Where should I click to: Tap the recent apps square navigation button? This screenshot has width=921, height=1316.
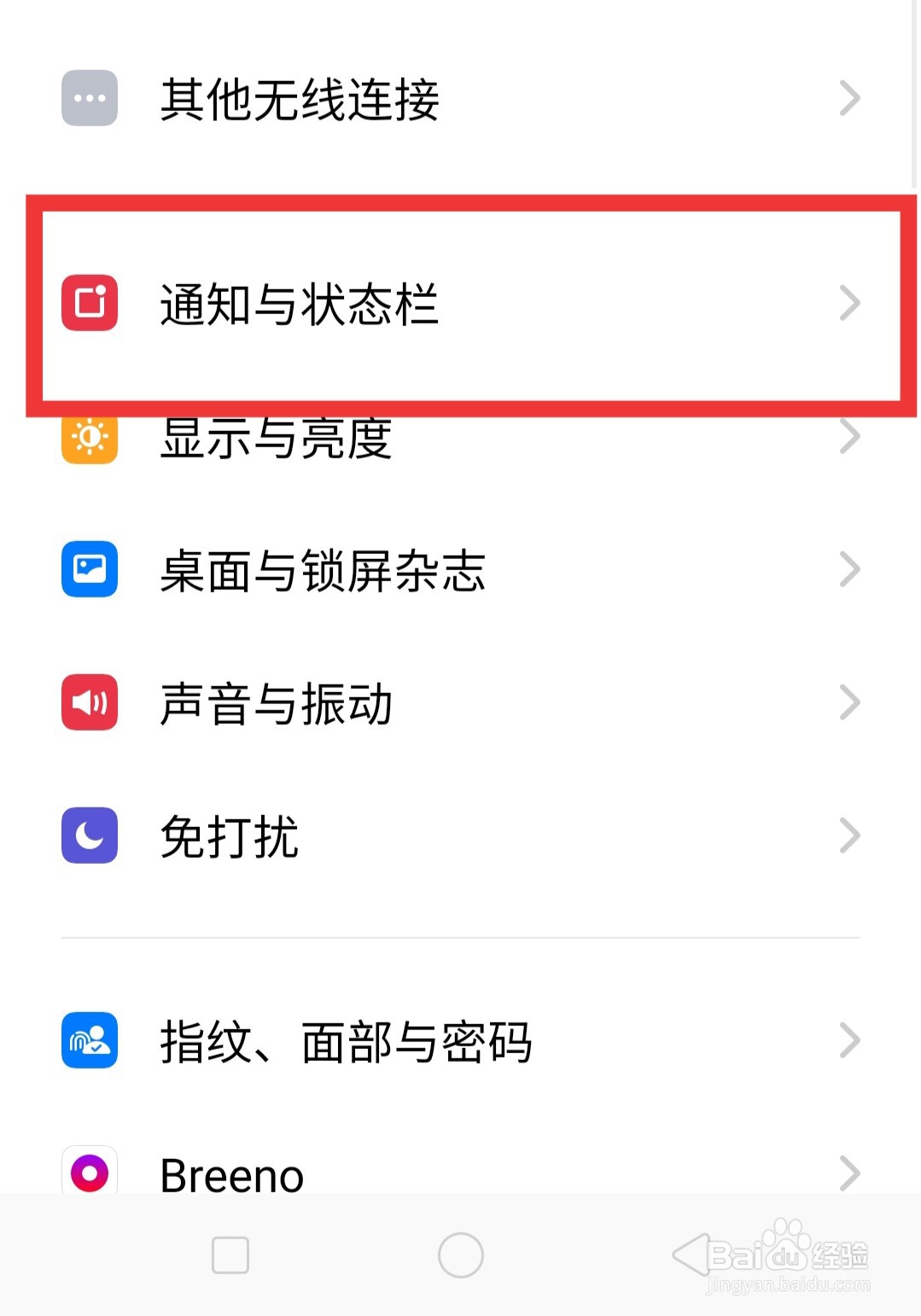[230, 1256]
